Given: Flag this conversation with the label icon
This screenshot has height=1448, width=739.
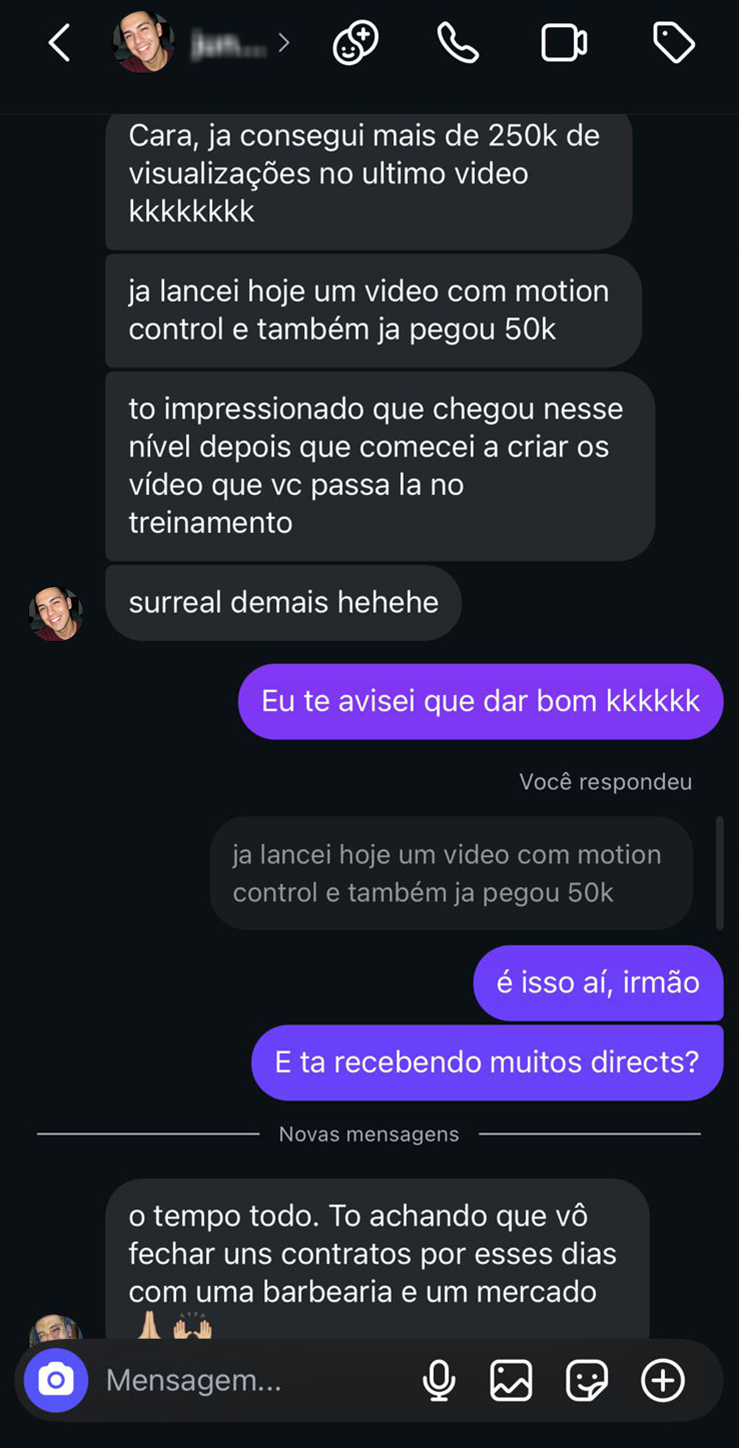Looking at the screenshot, I should (673, 42).
